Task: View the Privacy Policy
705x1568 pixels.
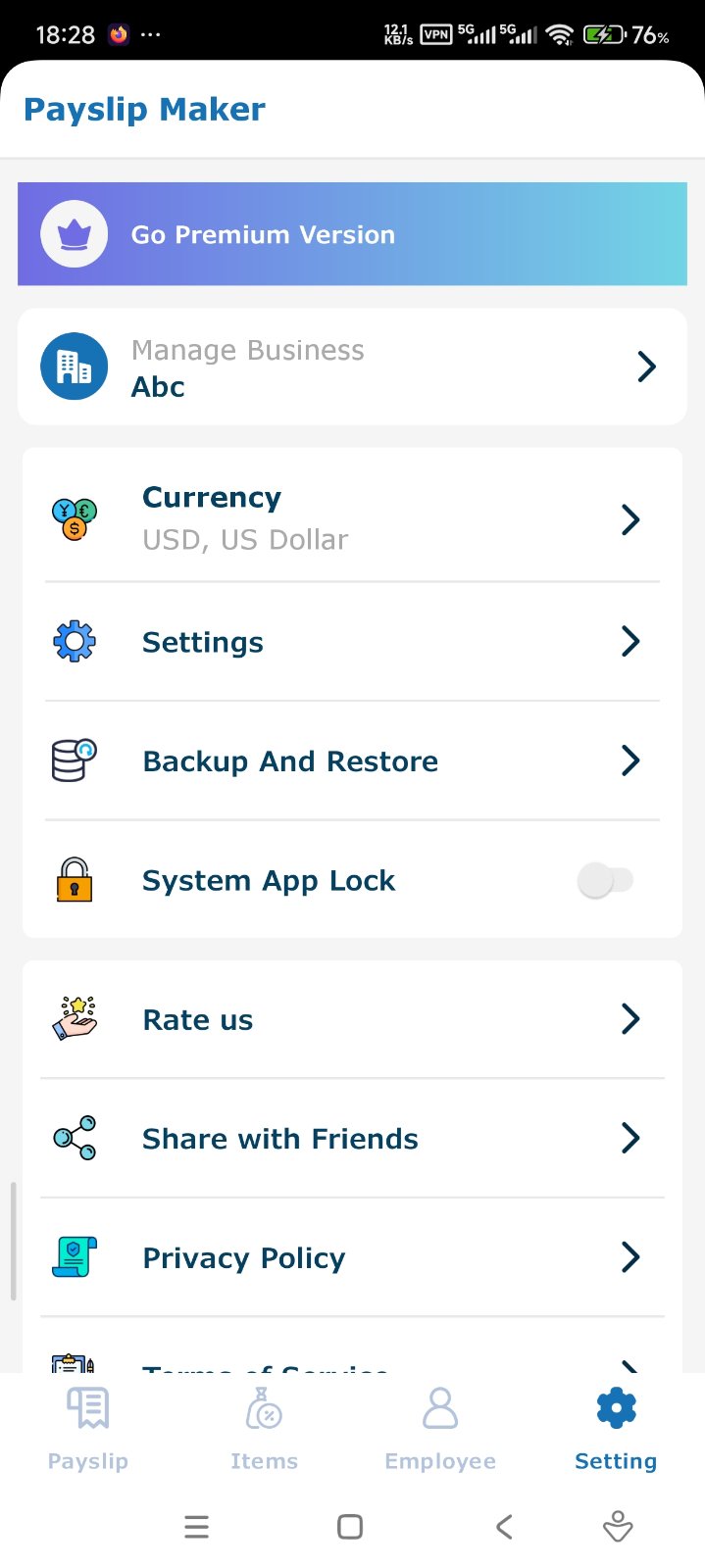Action: coord(352,1257)
